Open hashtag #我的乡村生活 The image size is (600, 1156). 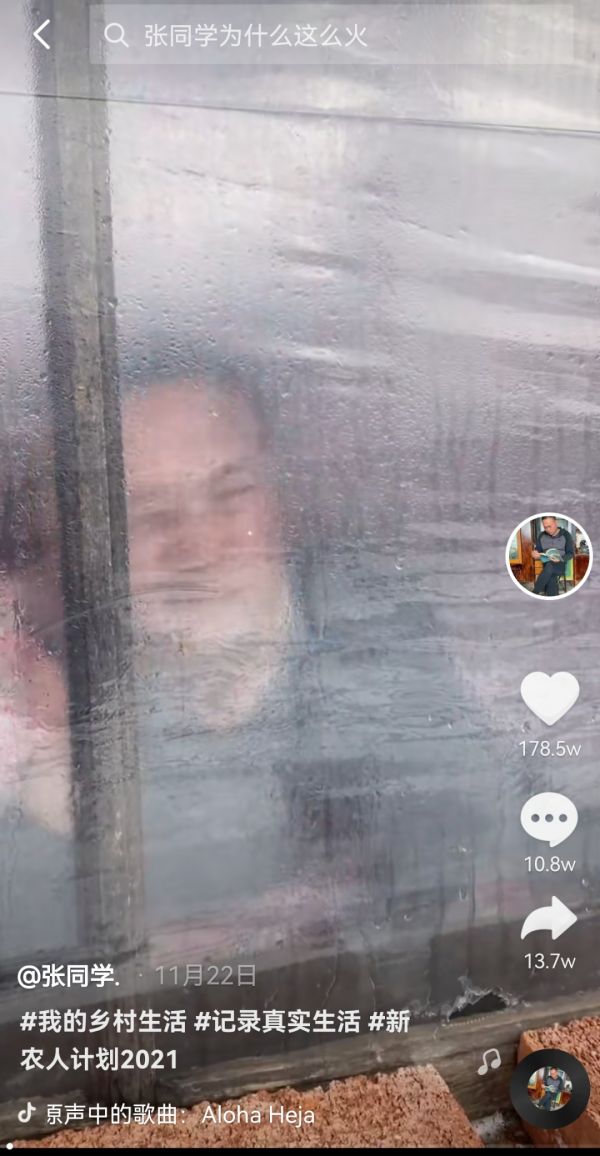click(103, 1023)
